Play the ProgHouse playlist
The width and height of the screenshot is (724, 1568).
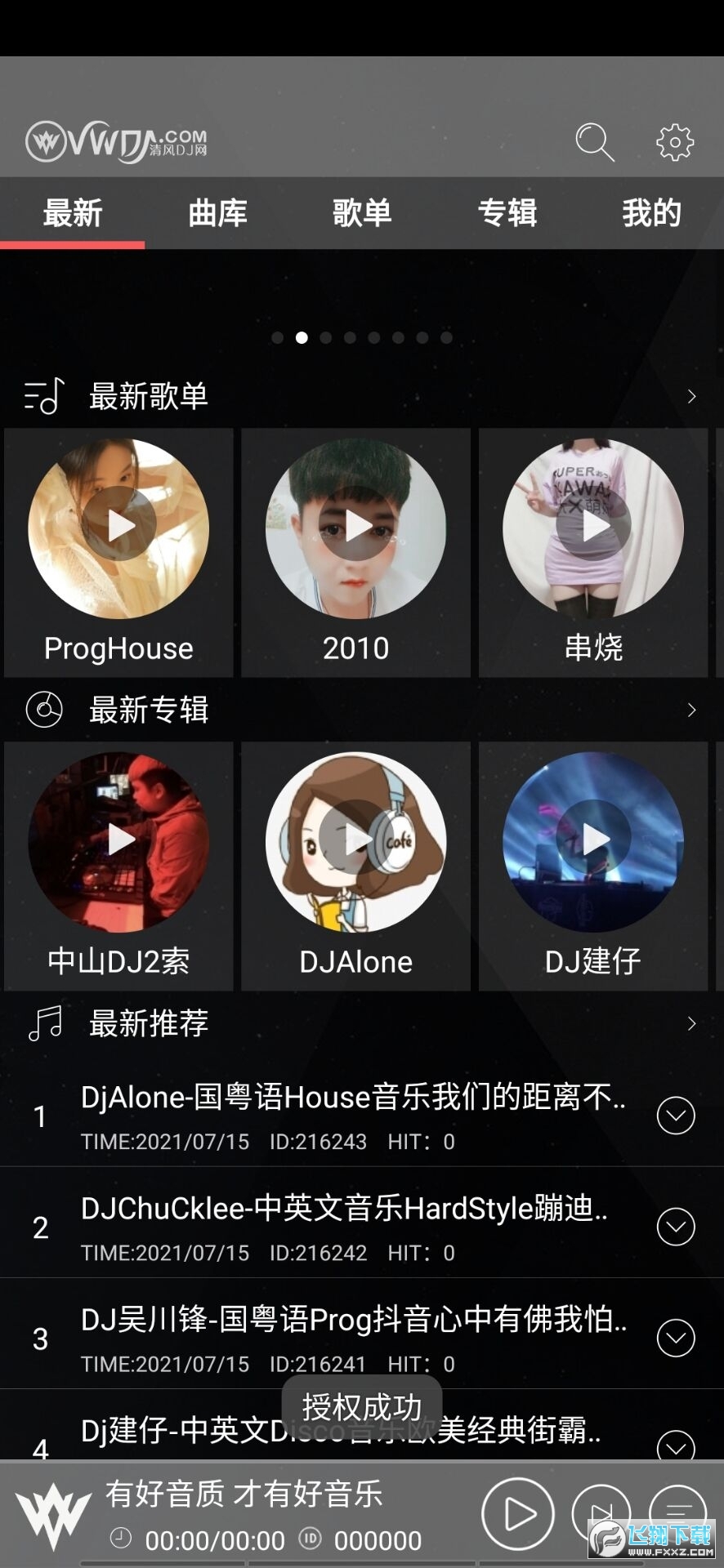tap(118, 527)
